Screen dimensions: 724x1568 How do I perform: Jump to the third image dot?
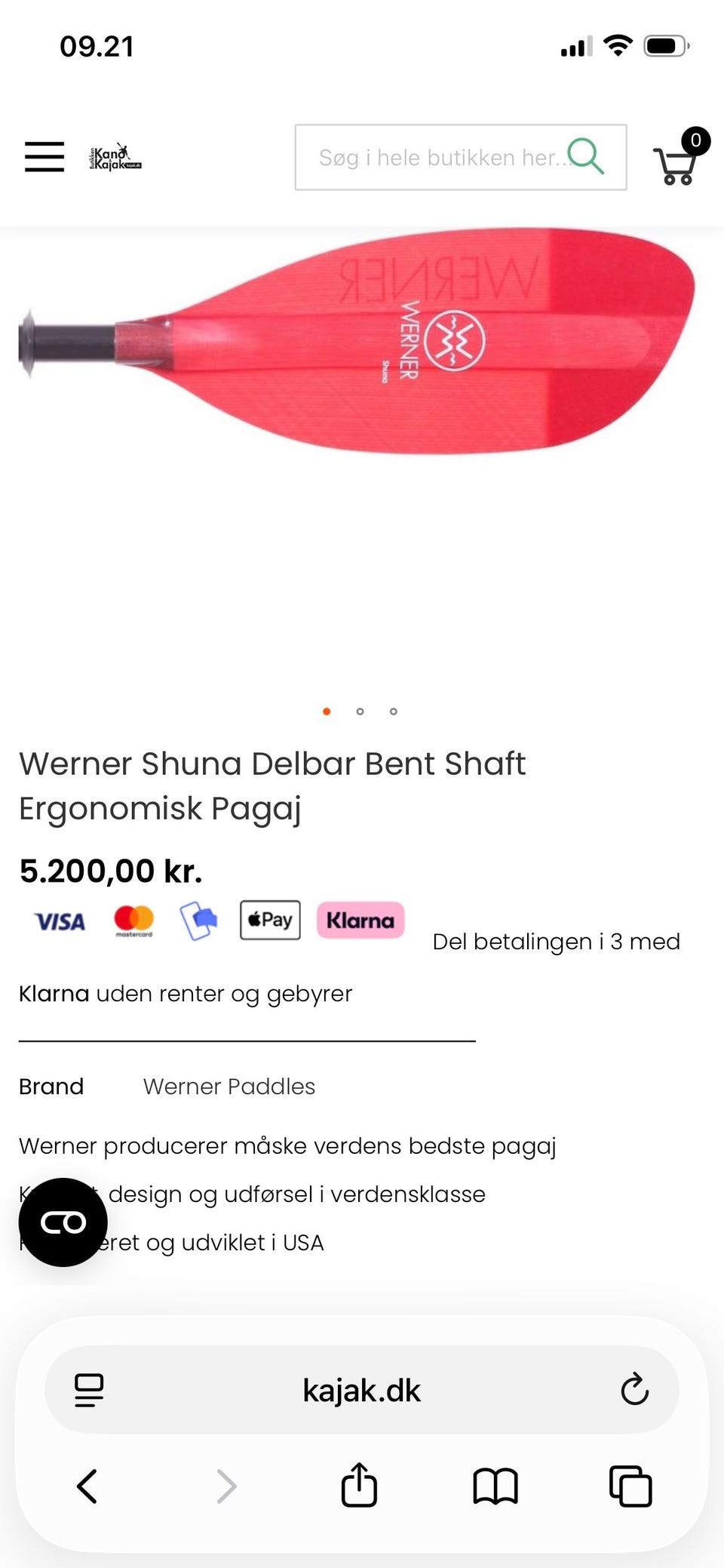pyautogui.click(x=393, y=711)
